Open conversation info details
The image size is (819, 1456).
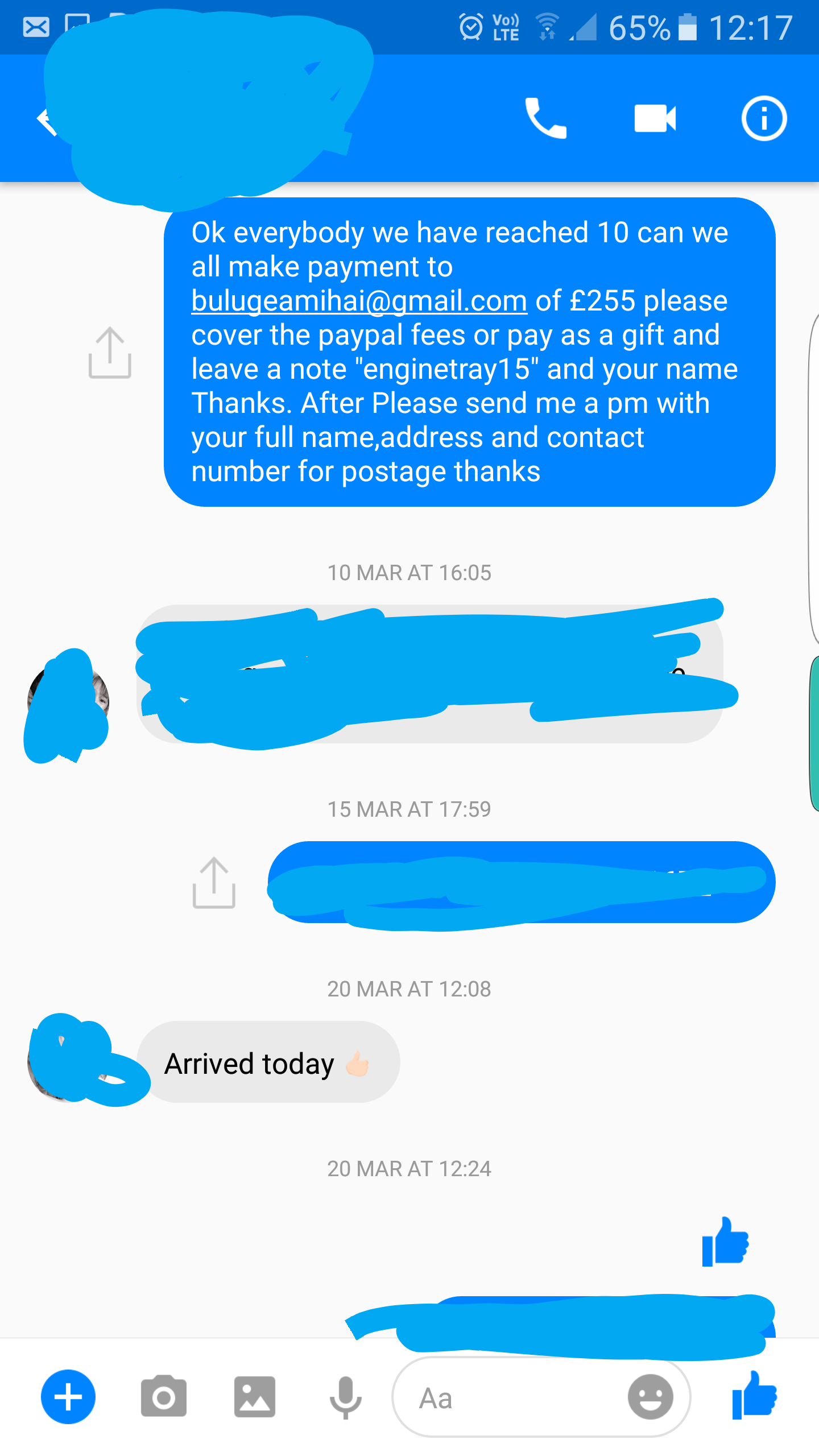[764, 118]
